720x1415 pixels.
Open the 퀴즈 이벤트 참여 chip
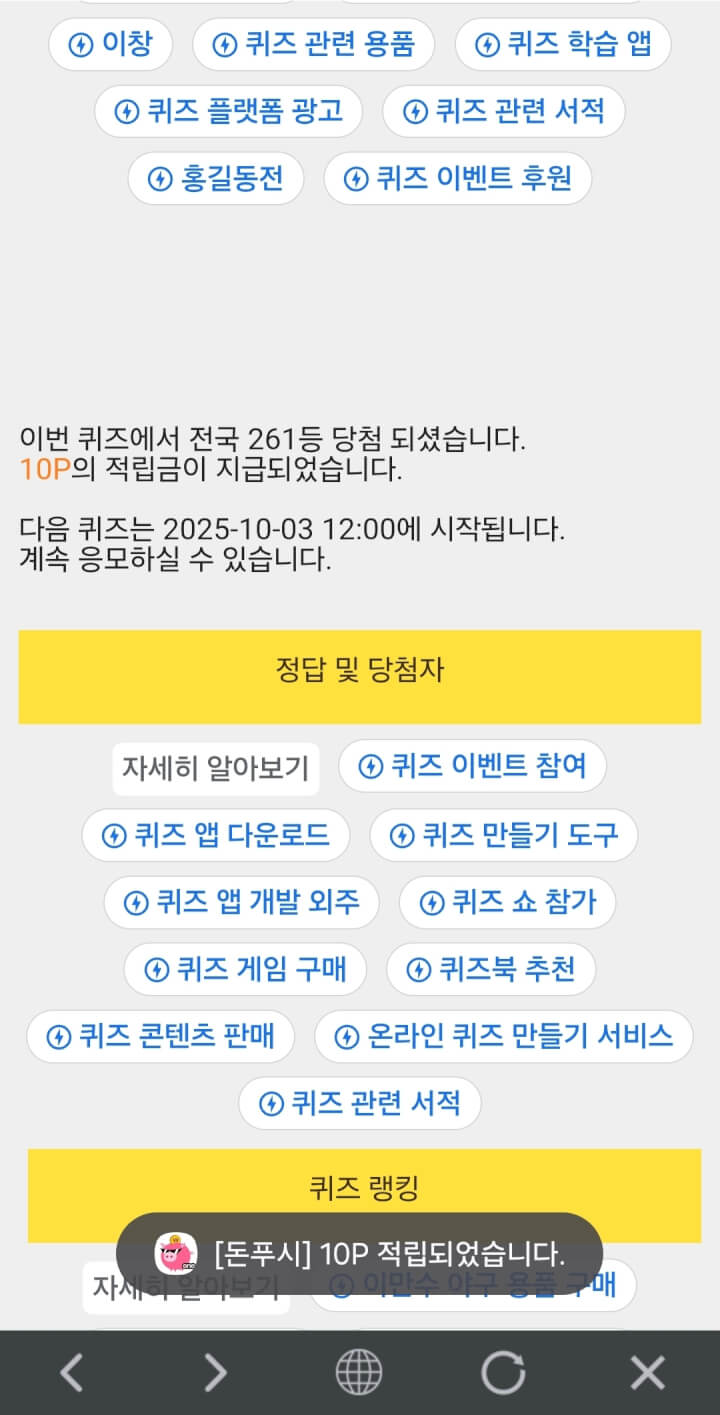pos(472,767)
